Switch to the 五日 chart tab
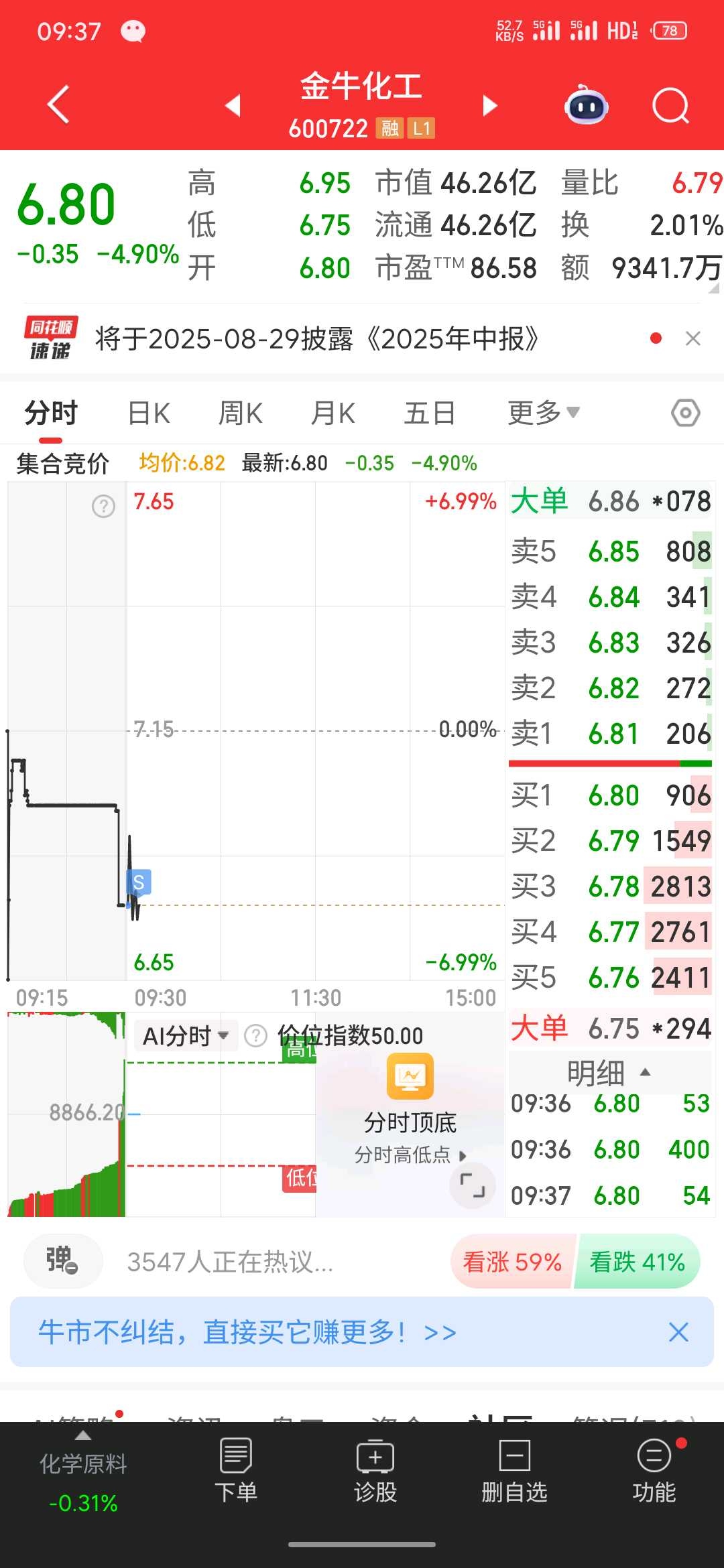This screenshot has width=724, height=1568. point(430,413)
